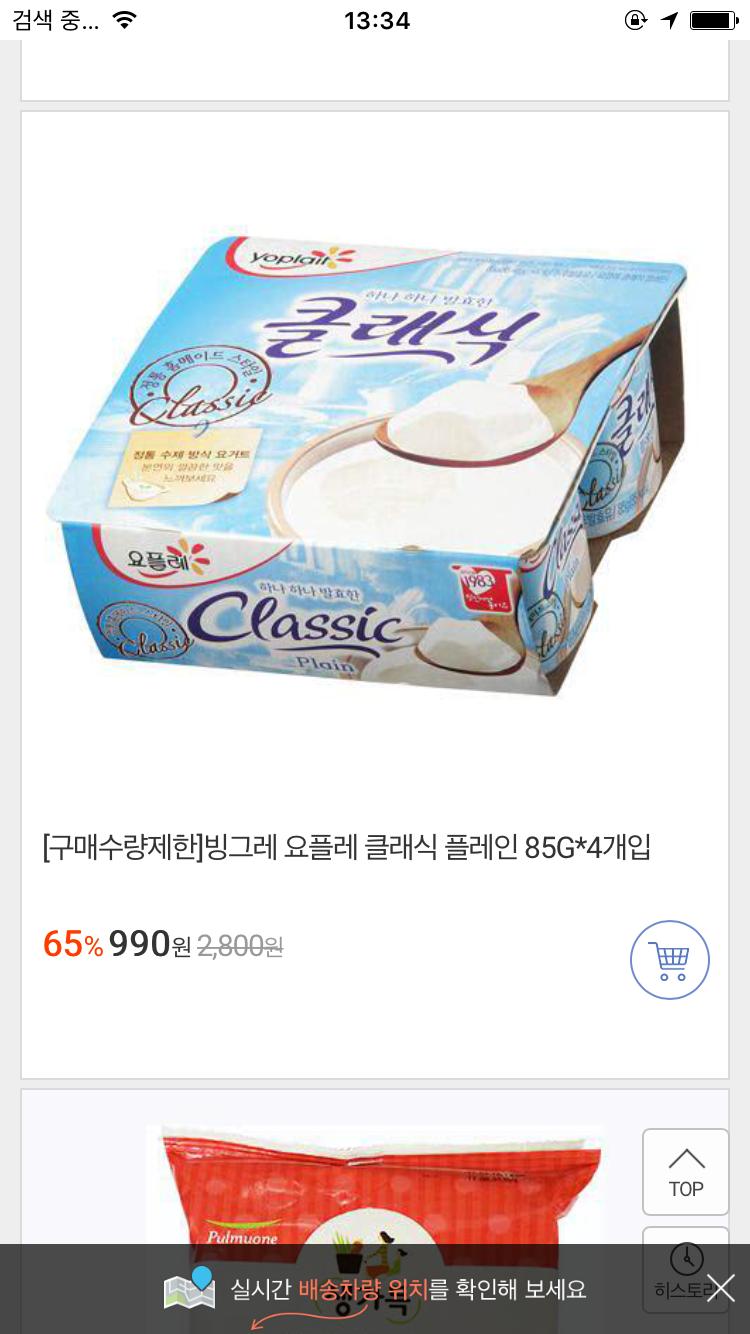Jump back to TOP of the page
Viewport: 750px width, 1334px height.
[x=686, y=1173]
